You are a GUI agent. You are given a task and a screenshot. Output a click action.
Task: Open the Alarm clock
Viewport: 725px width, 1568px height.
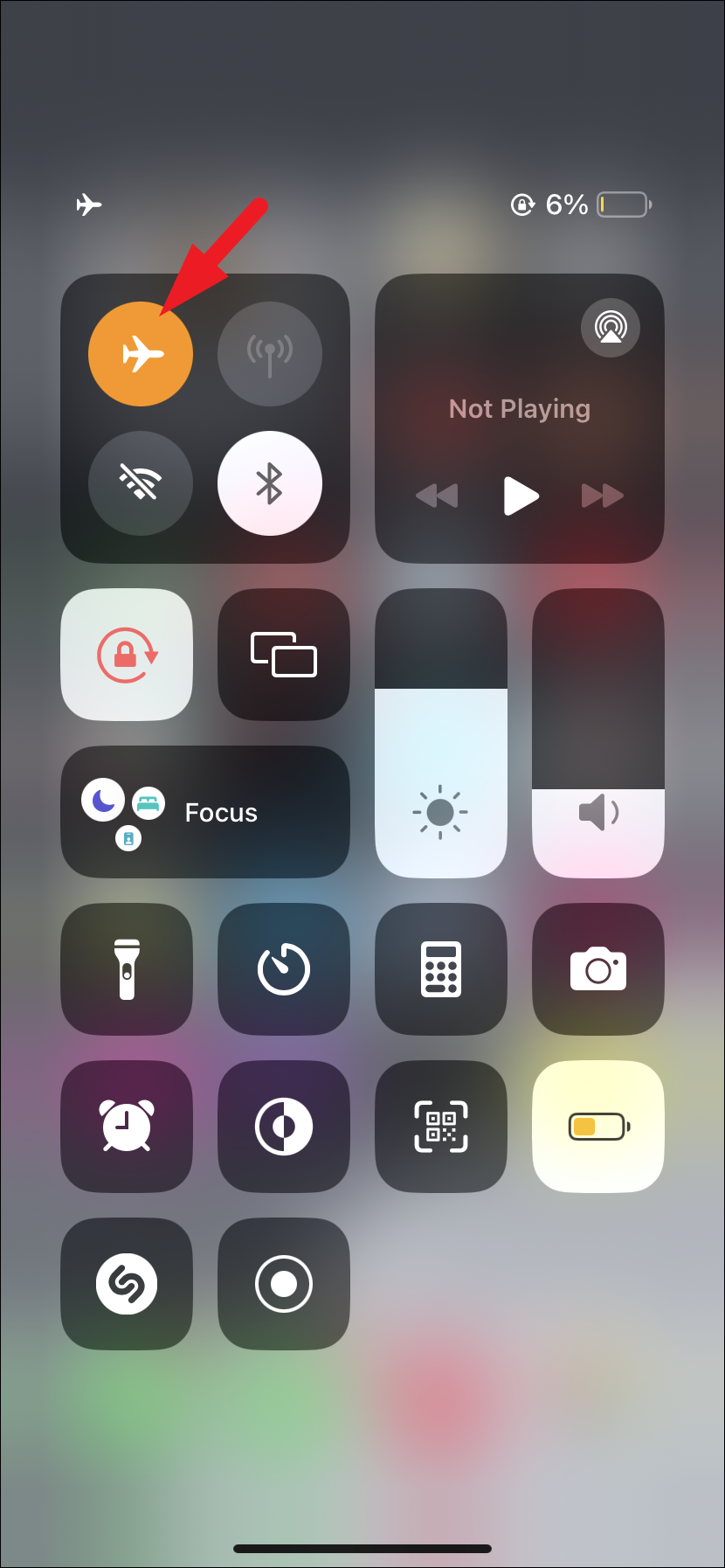(127, 1127)
